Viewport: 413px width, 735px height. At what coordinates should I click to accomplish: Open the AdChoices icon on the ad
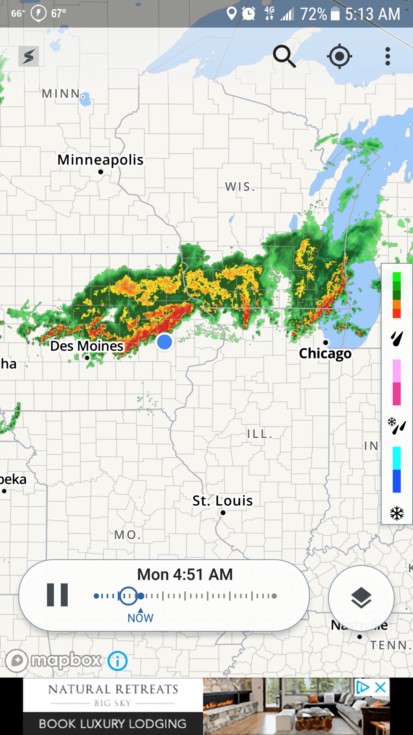click(363, 688)
